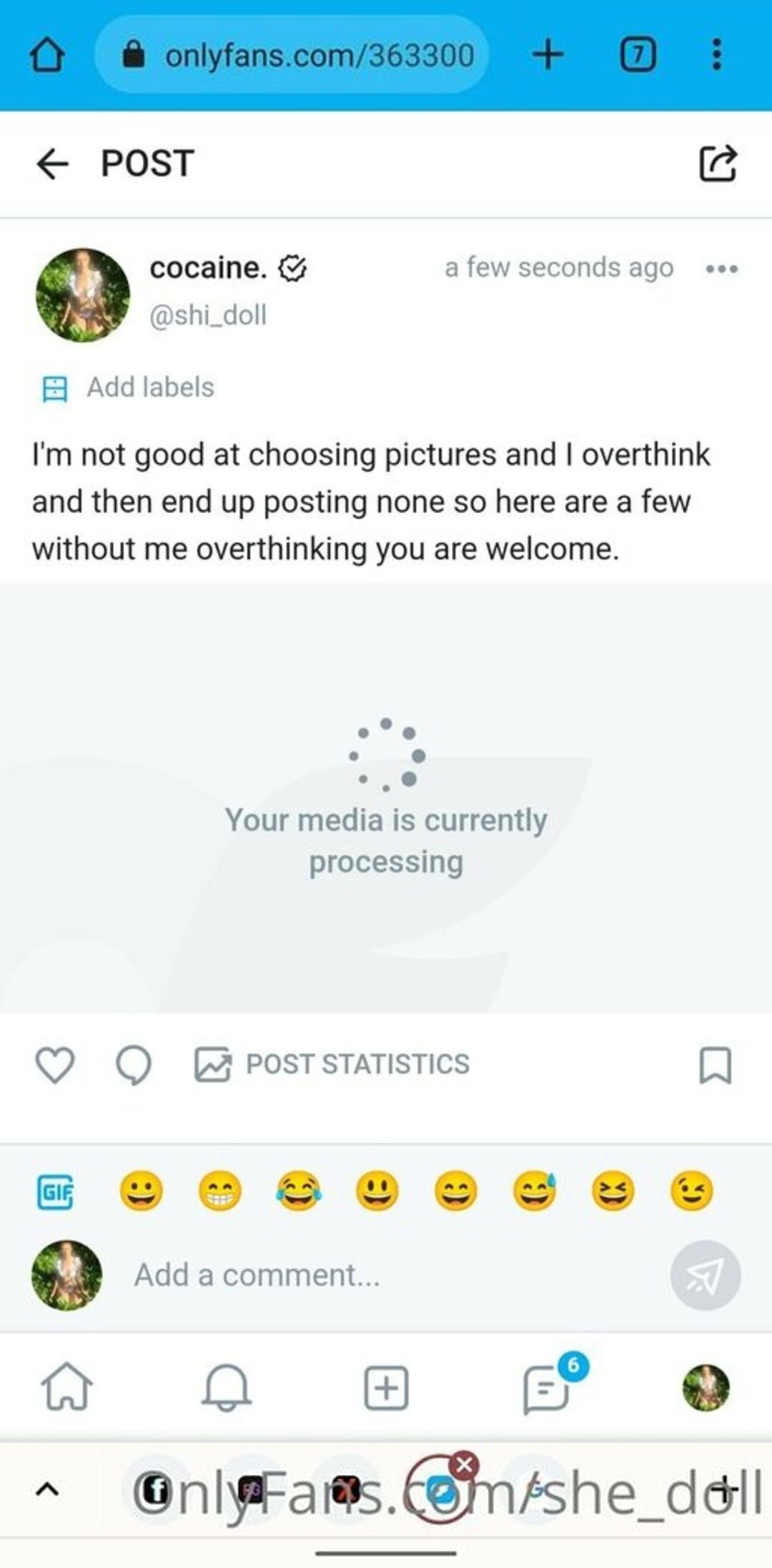Go back from the Post page
This screenshot has height=1568, width=772.
tap(53, 164)
